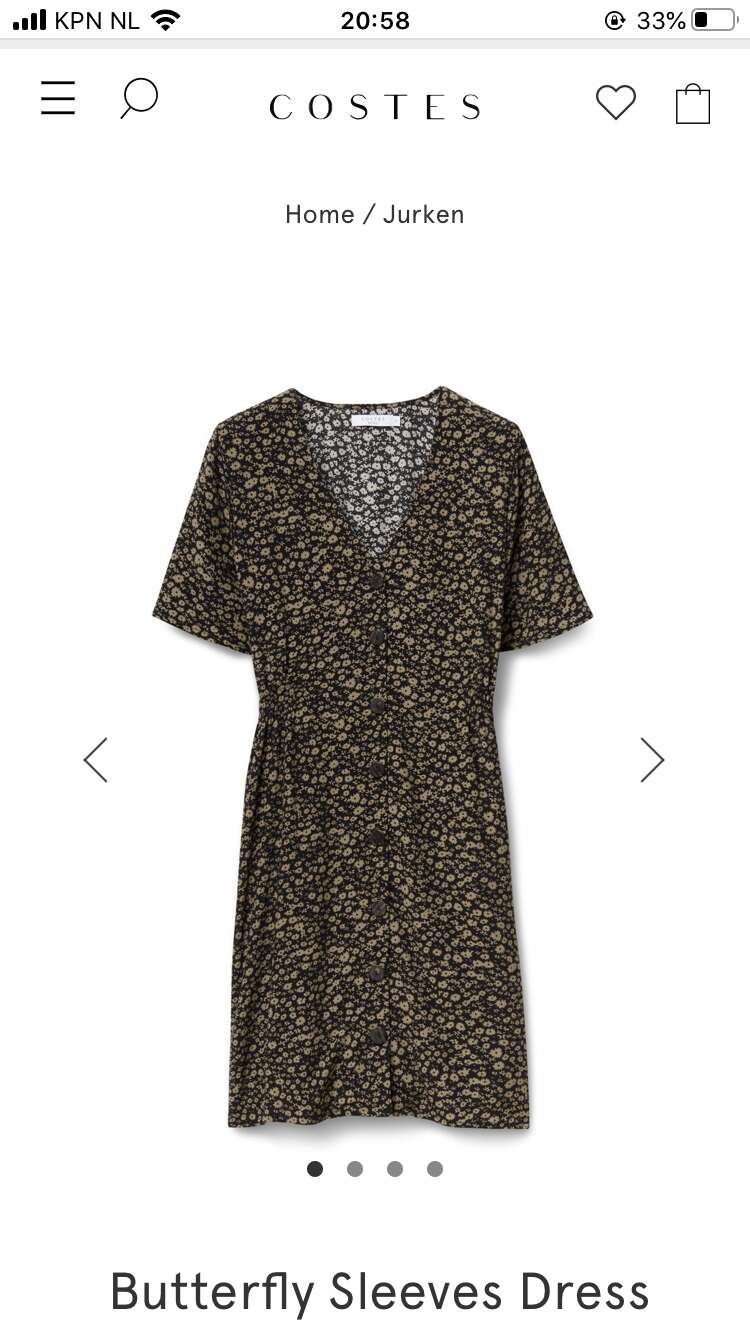Open the search magnifier

coord(139,99)
